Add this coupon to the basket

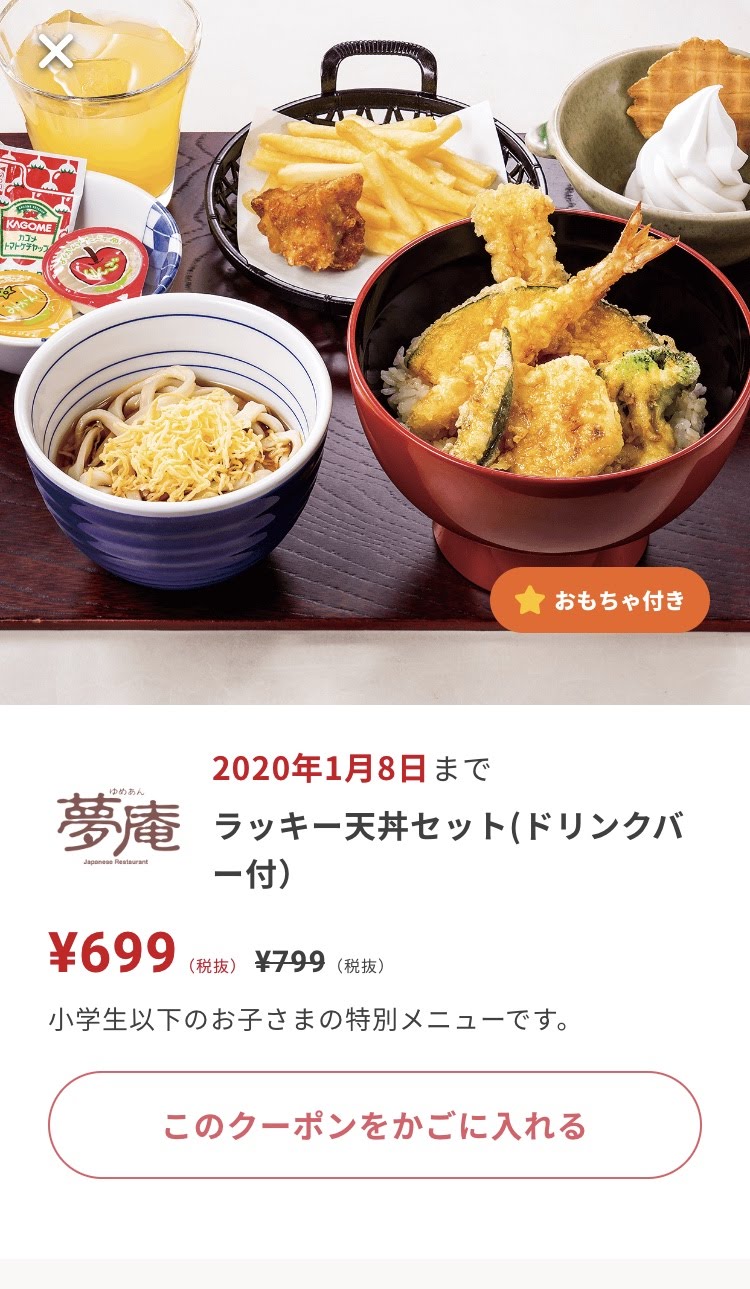(x=375, y=1125)
